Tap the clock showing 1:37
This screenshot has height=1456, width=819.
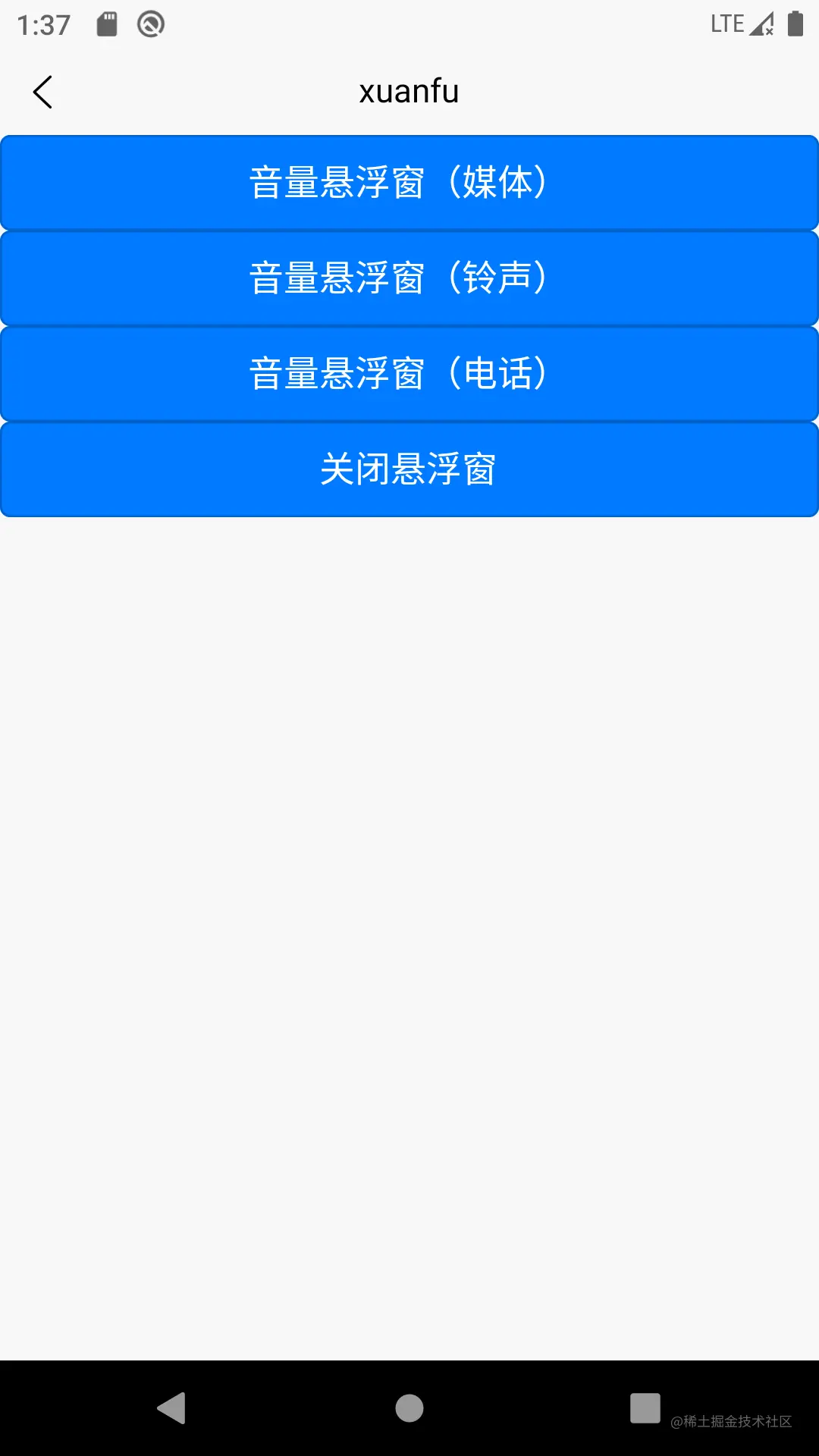[42, 23]
